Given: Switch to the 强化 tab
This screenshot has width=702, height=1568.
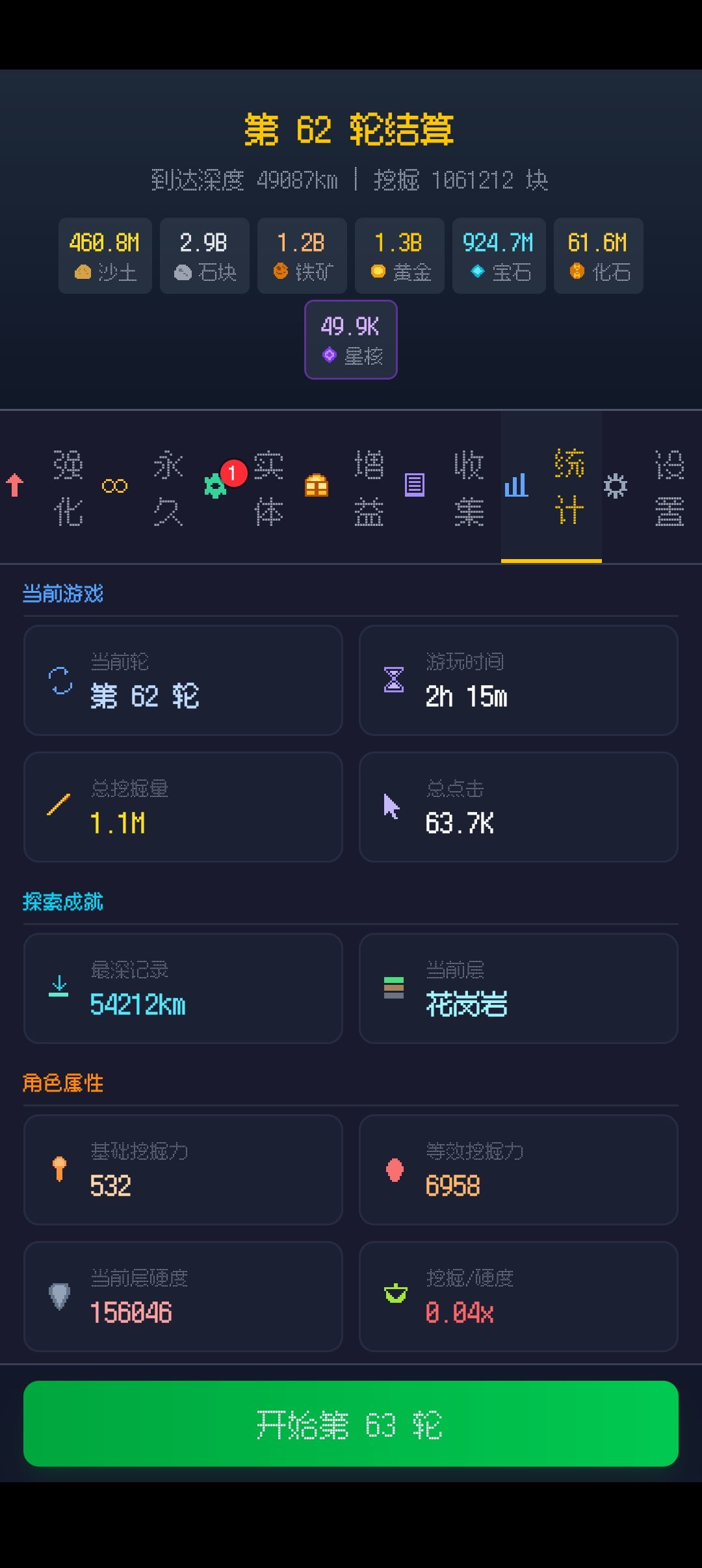Looking at the screenshot, I should [x=50, y=486].
